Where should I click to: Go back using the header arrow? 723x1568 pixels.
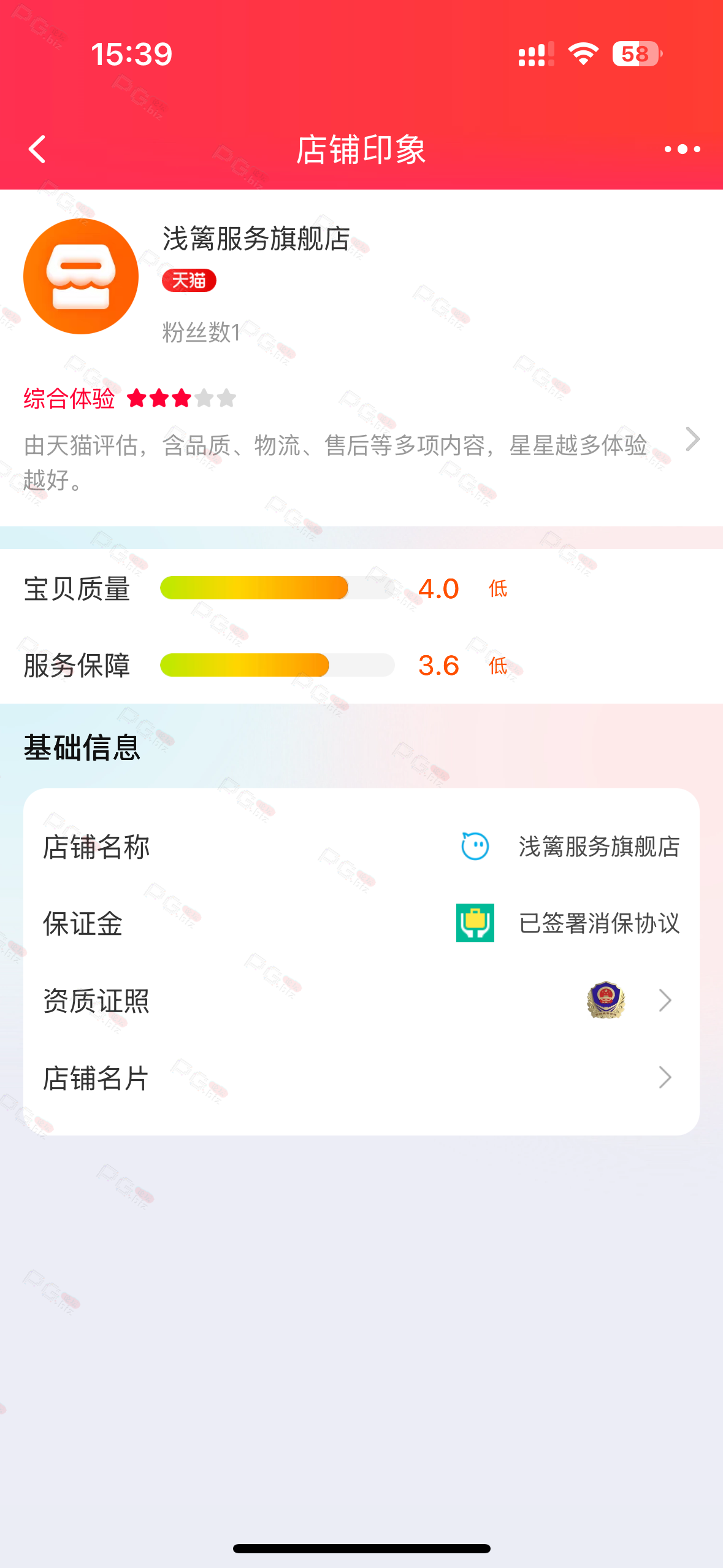click(x=37, y=149)
